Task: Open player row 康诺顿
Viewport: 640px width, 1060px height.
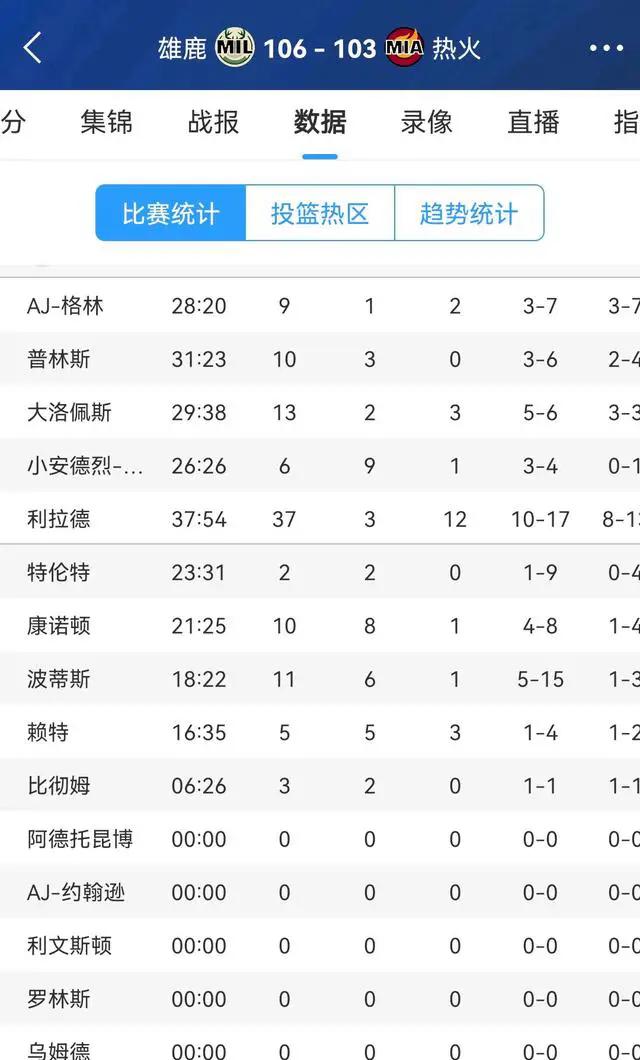Action: (x=320, y=625)
